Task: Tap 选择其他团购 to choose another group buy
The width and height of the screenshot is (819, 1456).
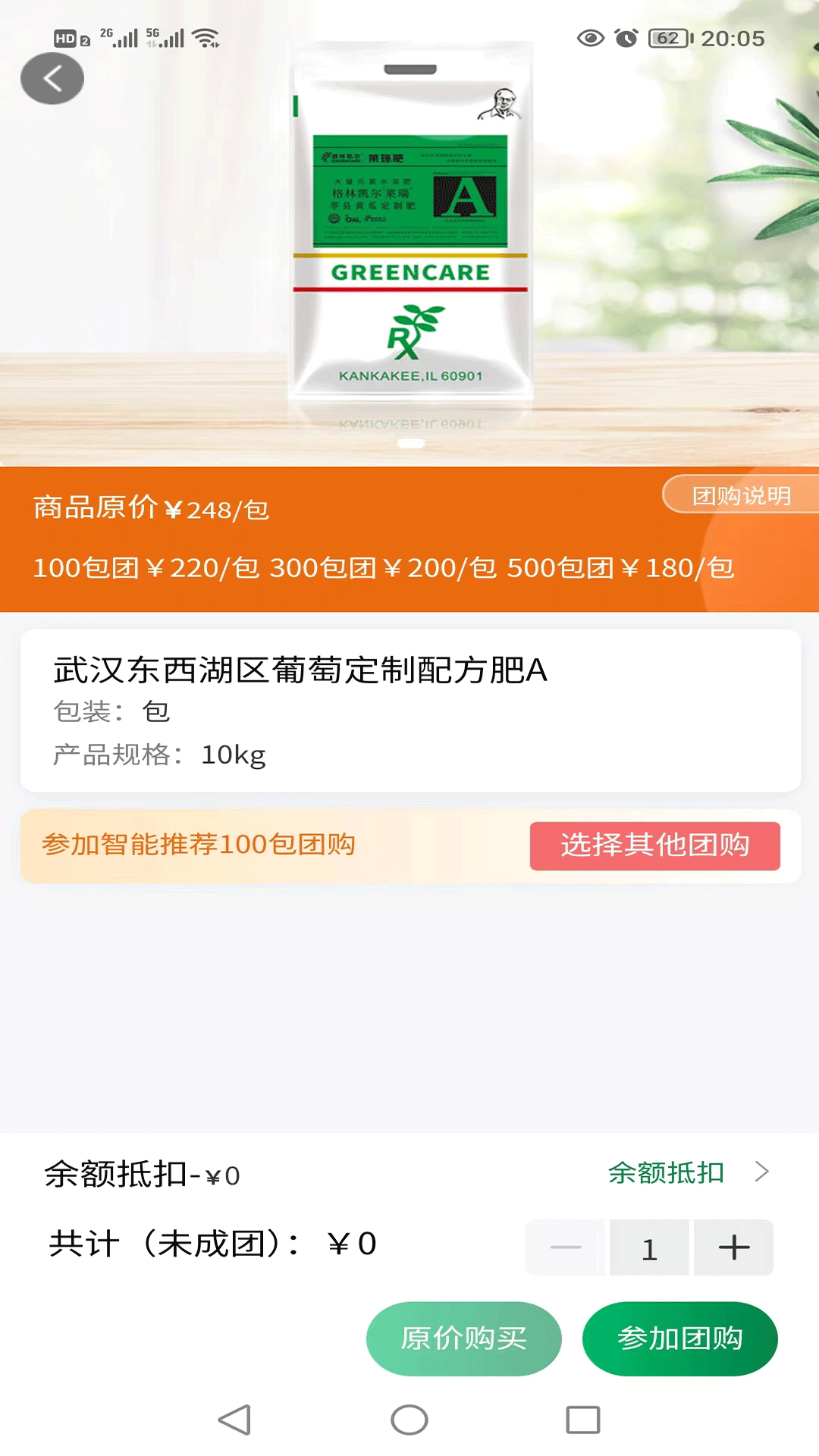Action: (655, 846)
